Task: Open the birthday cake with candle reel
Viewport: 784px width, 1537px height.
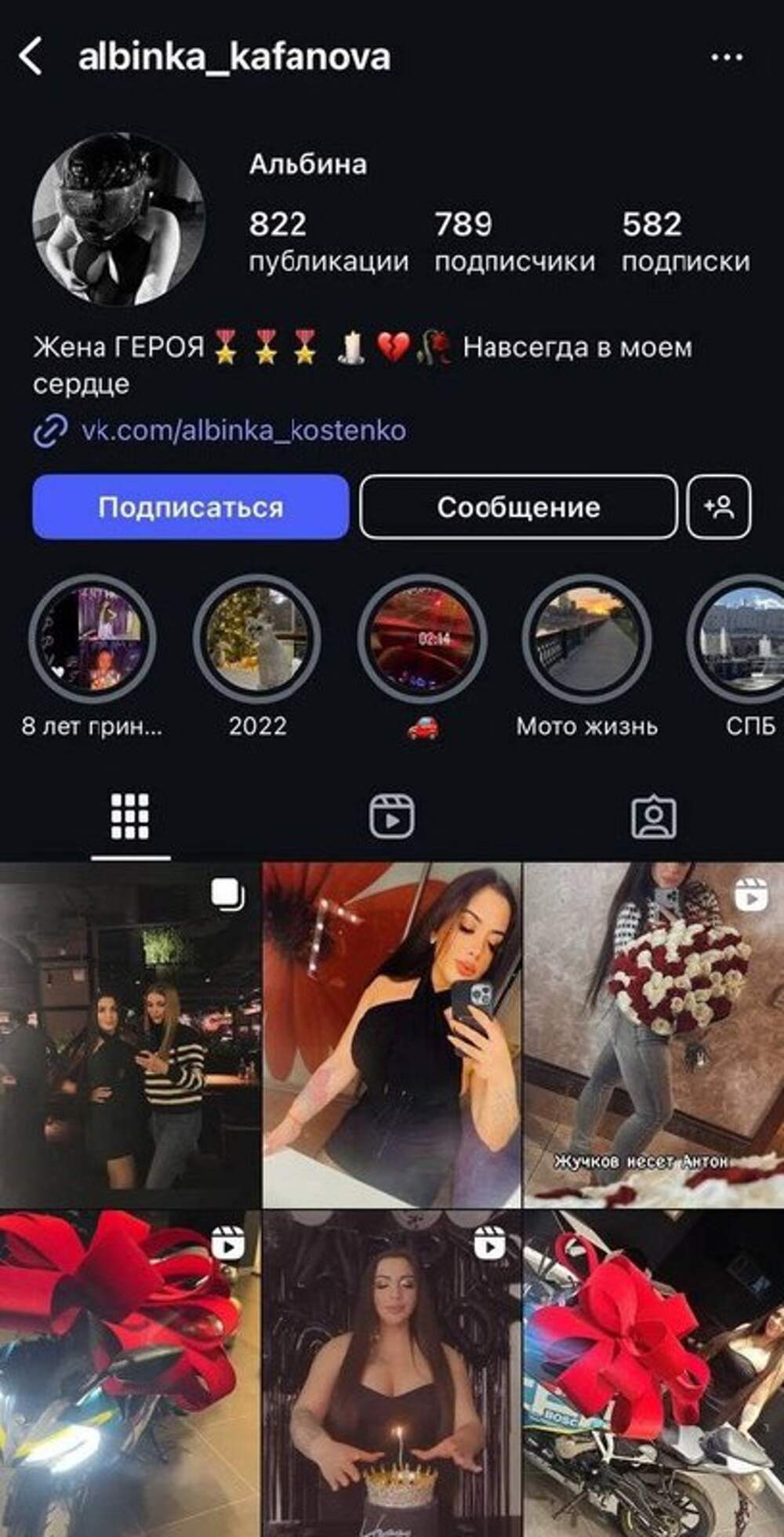Action: 391,1374
